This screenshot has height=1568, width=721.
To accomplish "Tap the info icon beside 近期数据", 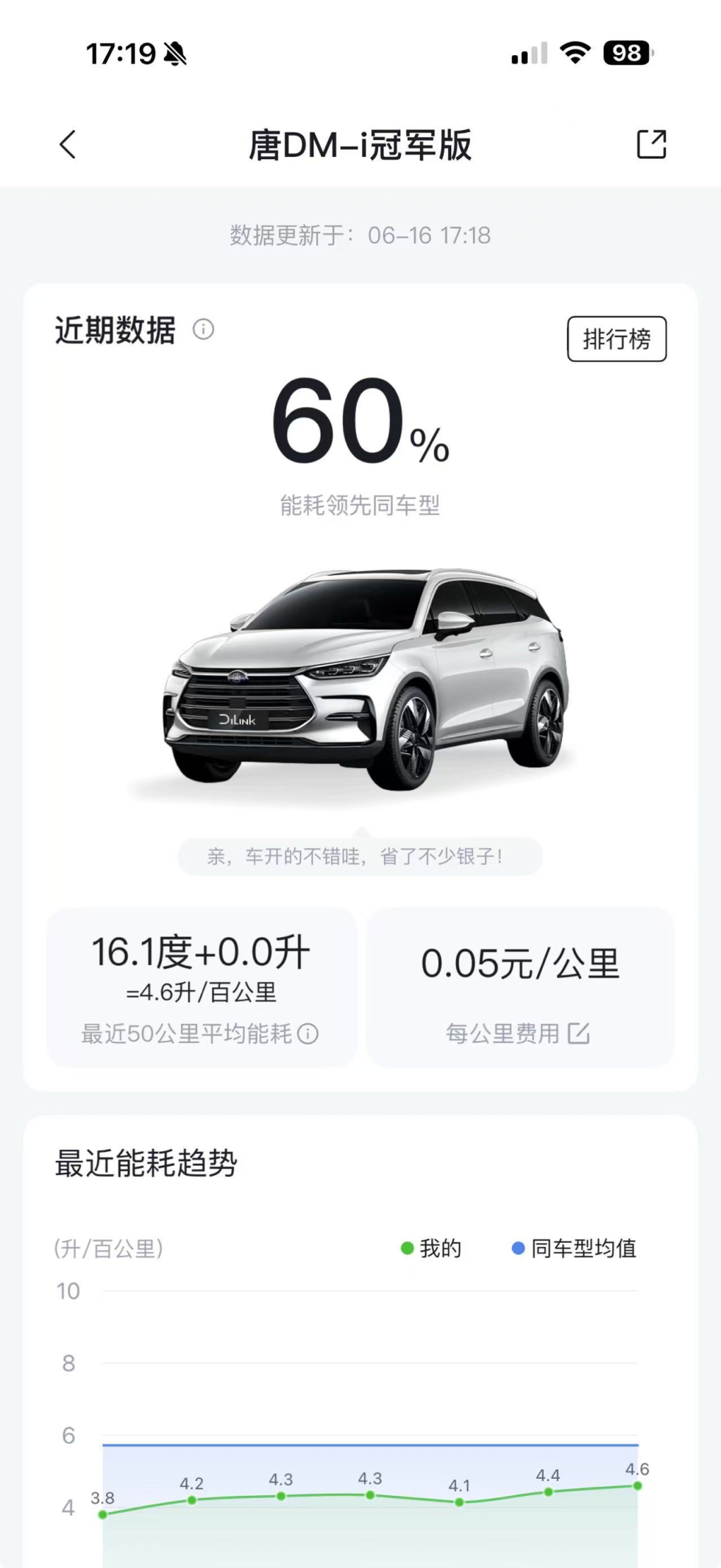I will pyautogui.click(x=203, y=329).
